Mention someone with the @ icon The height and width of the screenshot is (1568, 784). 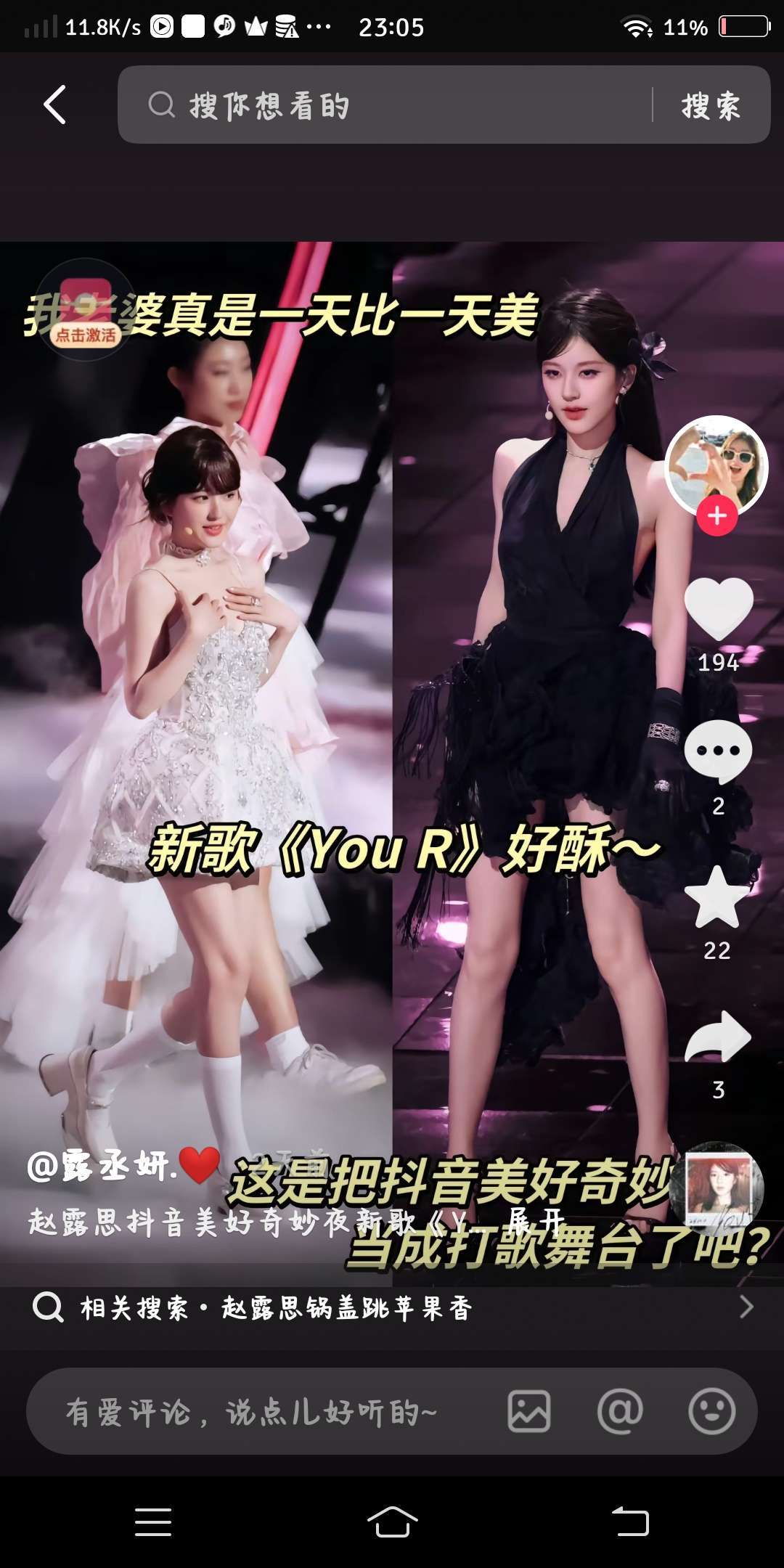tap(620, 1412)
